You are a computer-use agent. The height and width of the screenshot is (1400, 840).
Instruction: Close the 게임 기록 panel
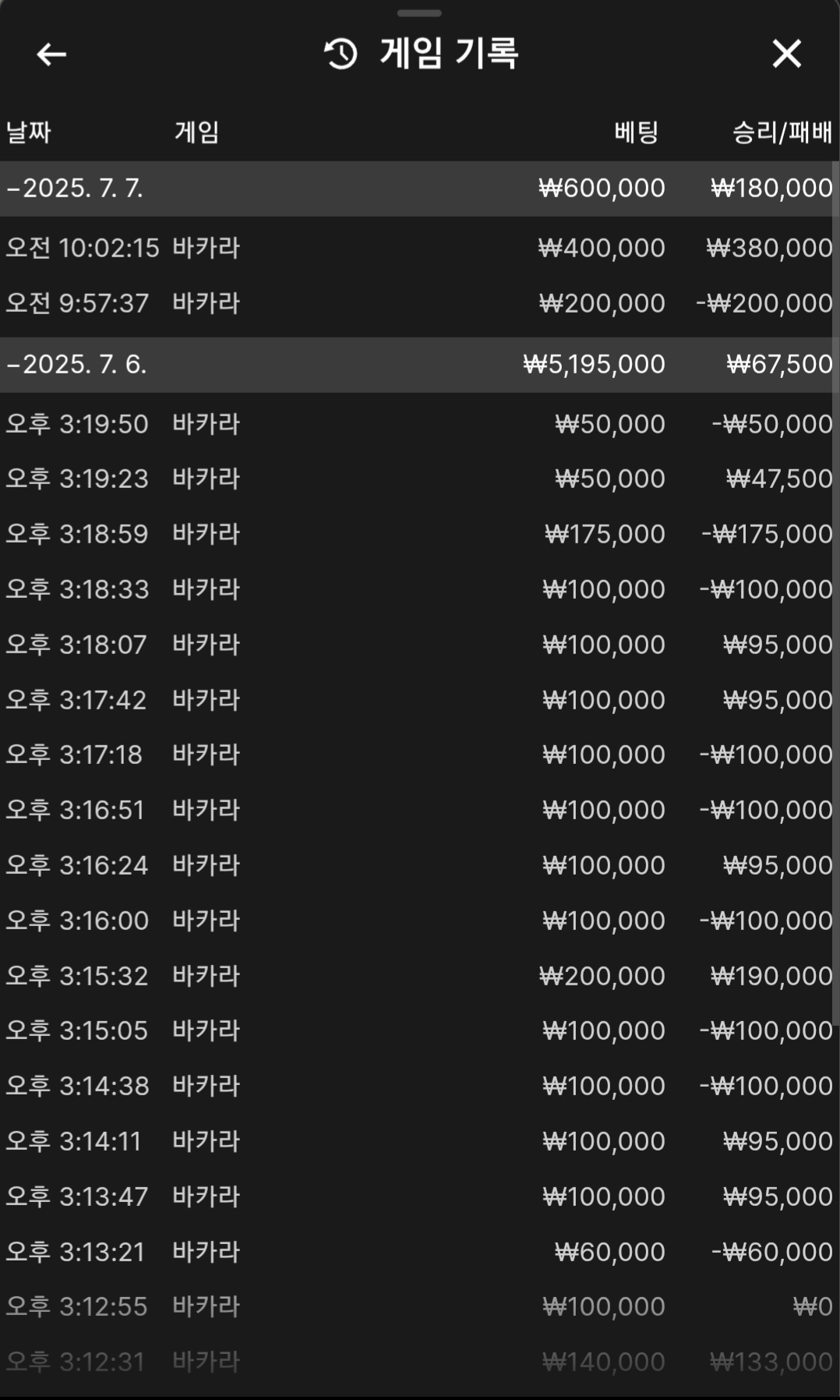[786, 54]
